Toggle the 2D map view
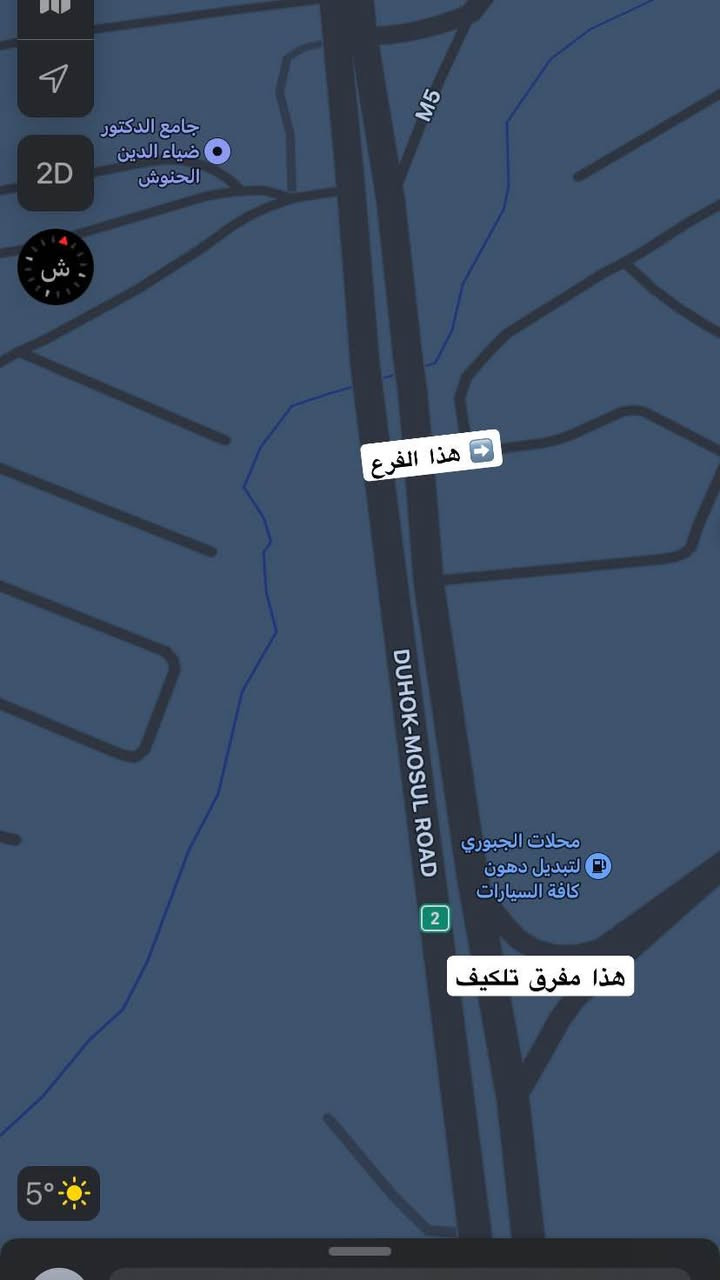The height and width of the screenshot is (1280, 720). tap(55, 173)
